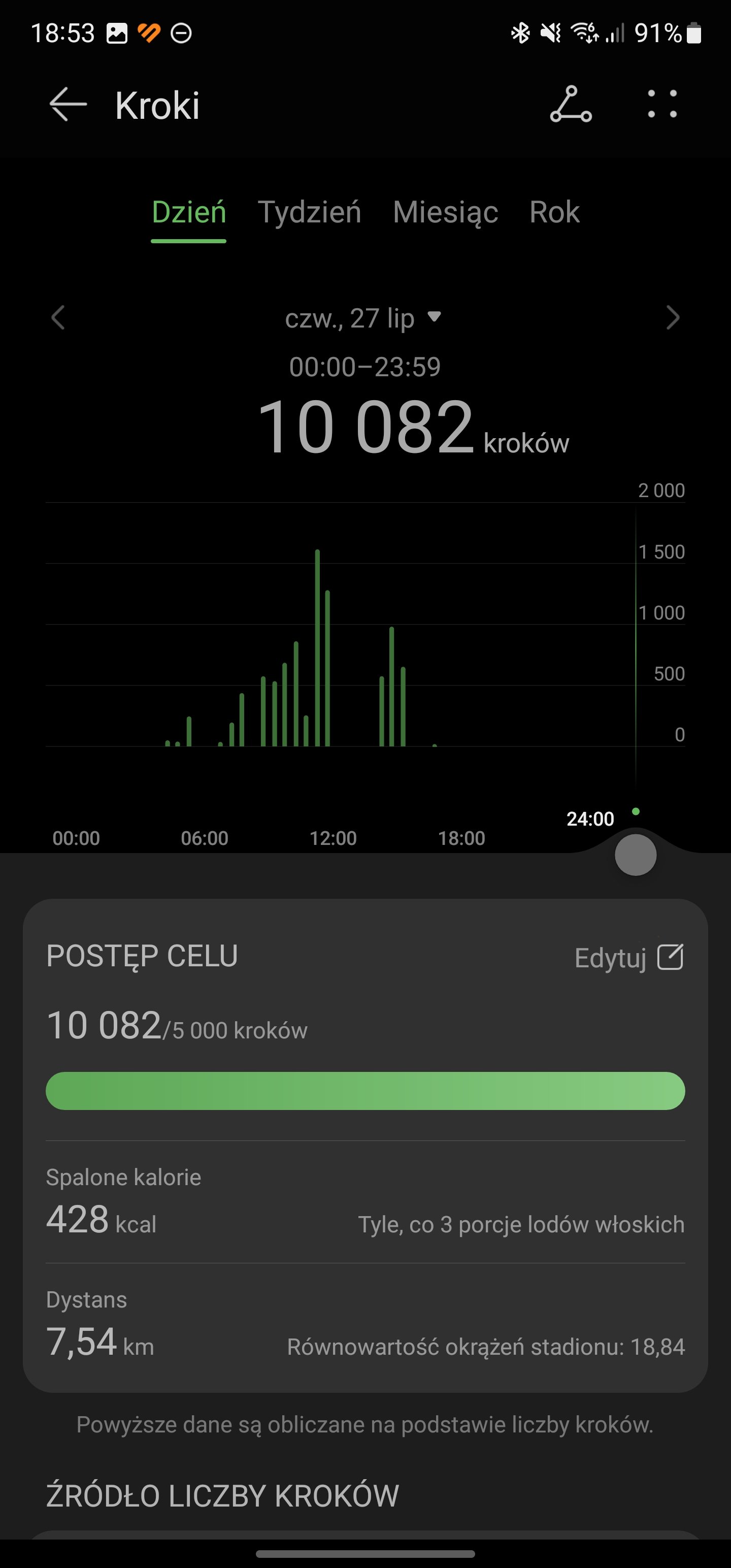731x1568 pixels.
Task: Go to the previous day
Action: 58,317
